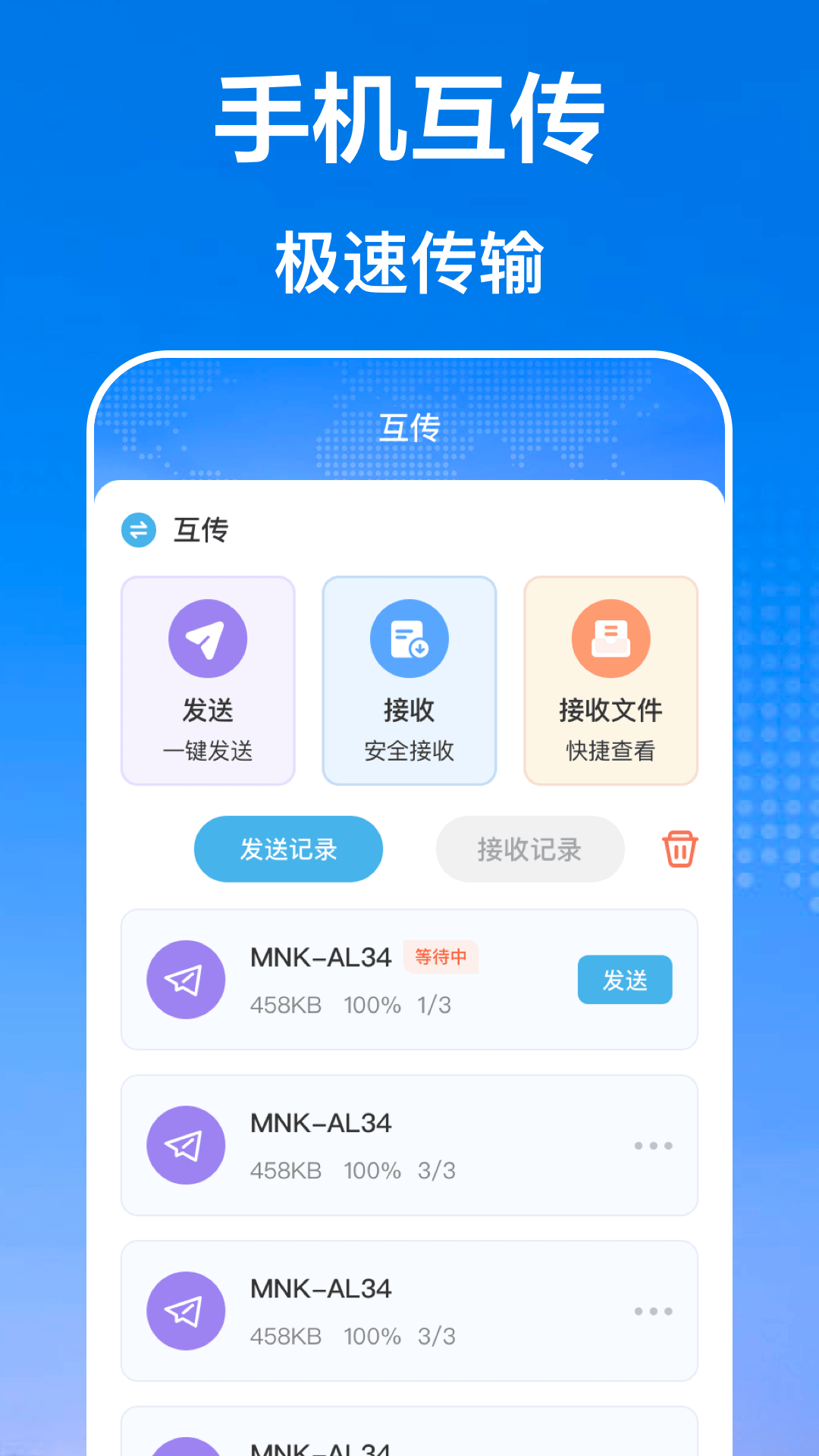Click the orange inbox 接收文件 icon
Screen dimensions: 819x1456
coord(610,638)
